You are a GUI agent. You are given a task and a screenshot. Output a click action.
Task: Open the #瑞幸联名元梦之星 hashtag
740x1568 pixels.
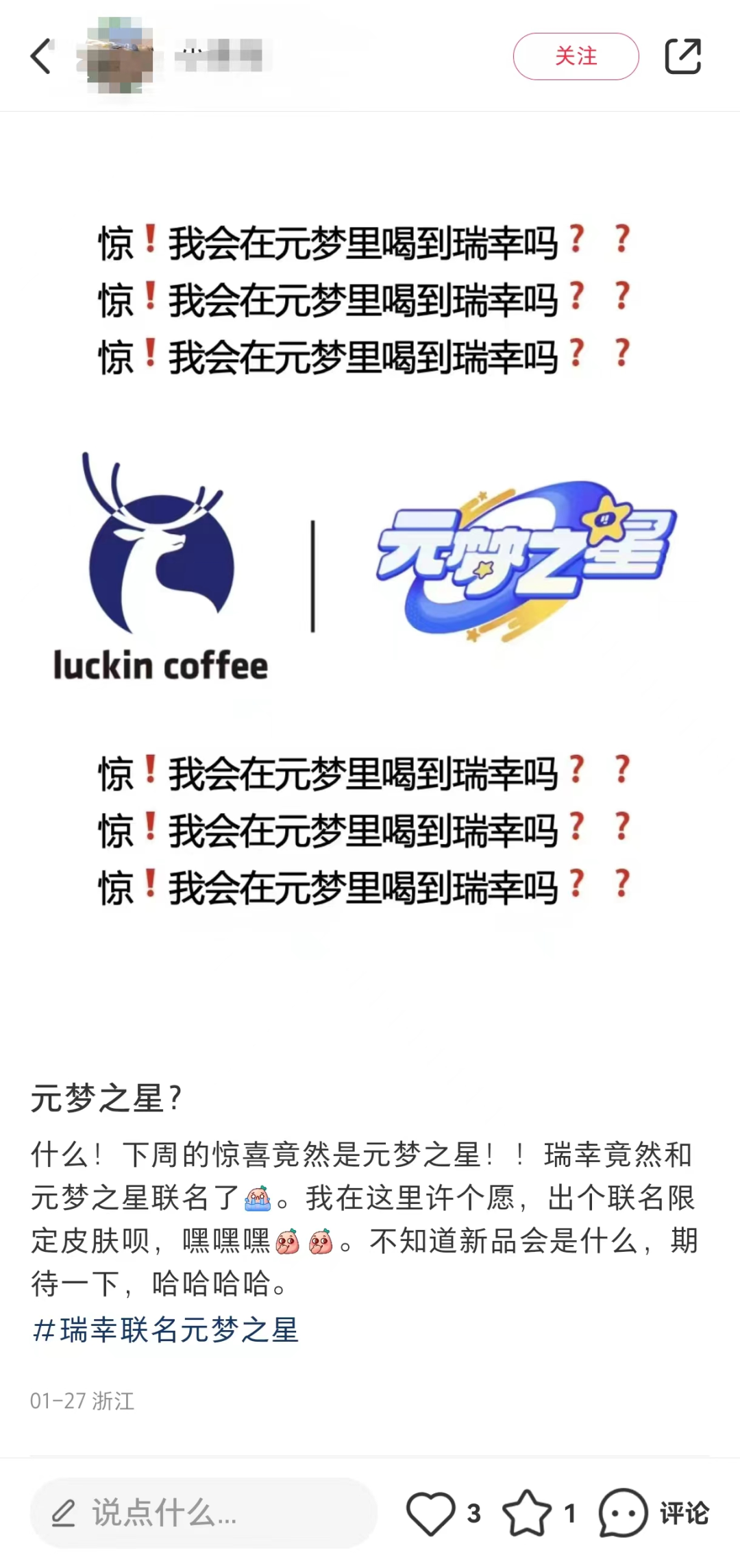pos(166,1330)
